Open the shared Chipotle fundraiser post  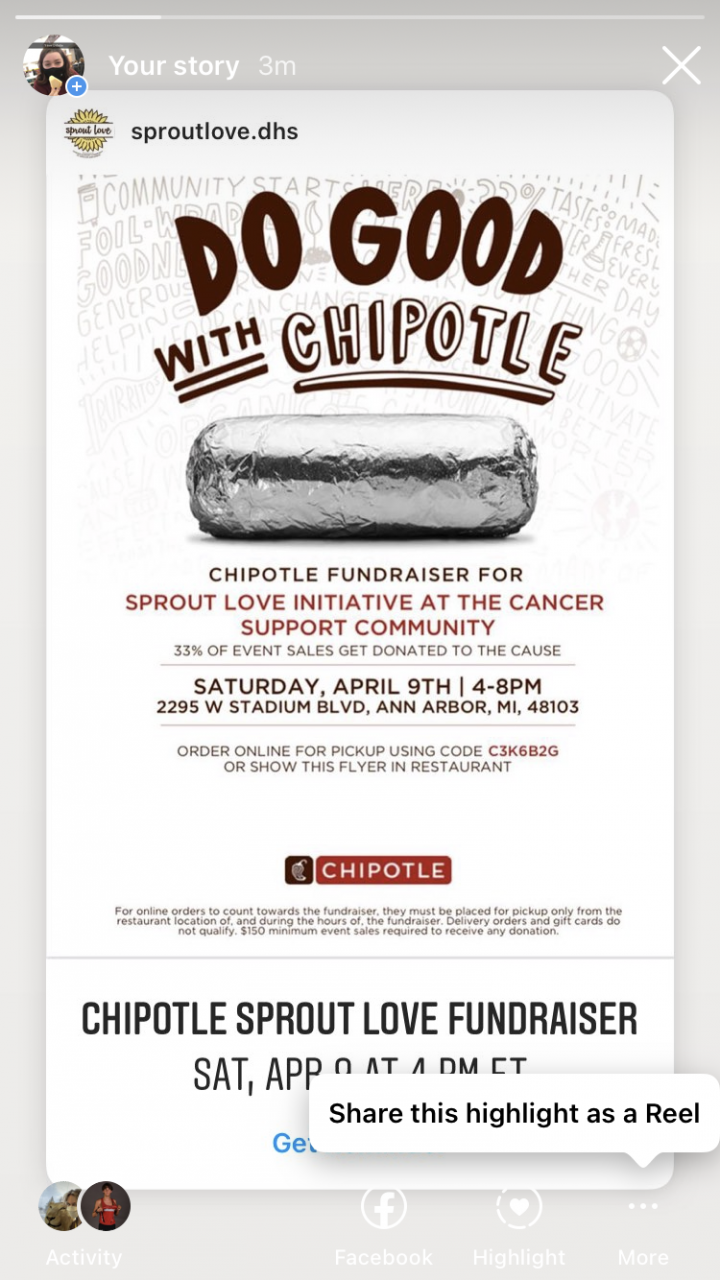tap(360, 560)
